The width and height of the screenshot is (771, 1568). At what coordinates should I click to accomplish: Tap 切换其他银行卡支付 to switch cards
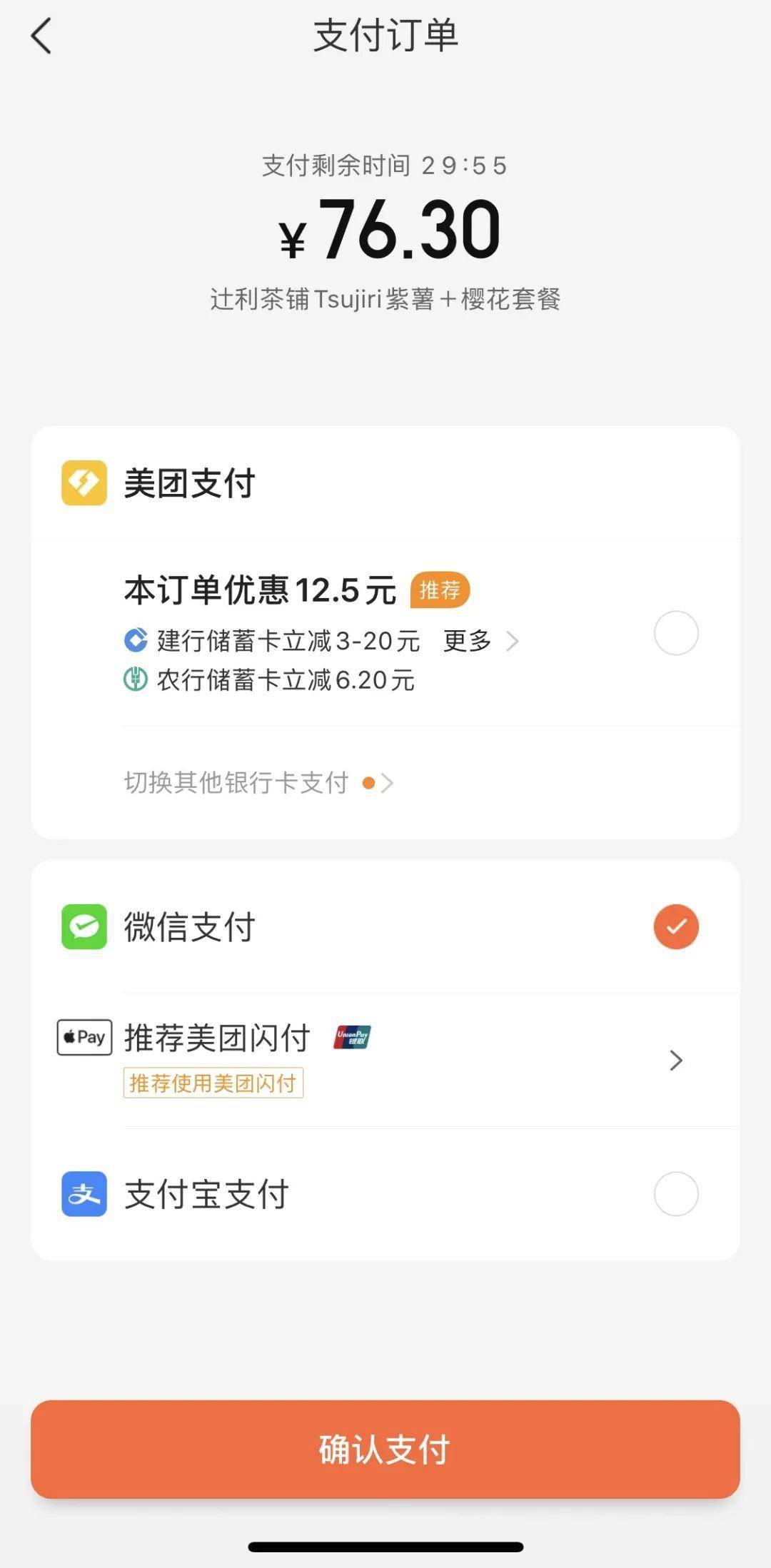tap(257, 783)
